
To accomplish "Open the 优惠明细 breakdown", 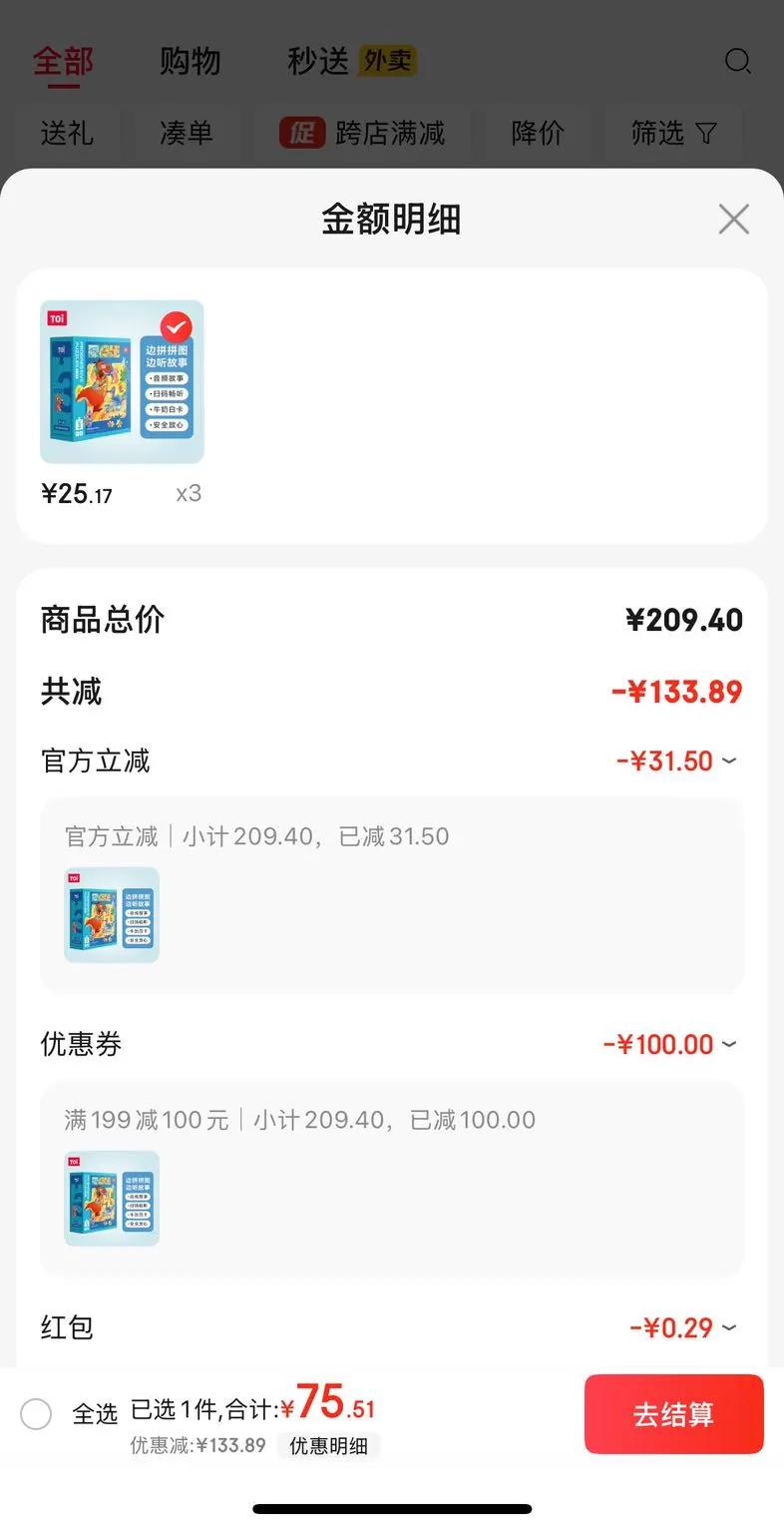I will [x=328, y=1445].
